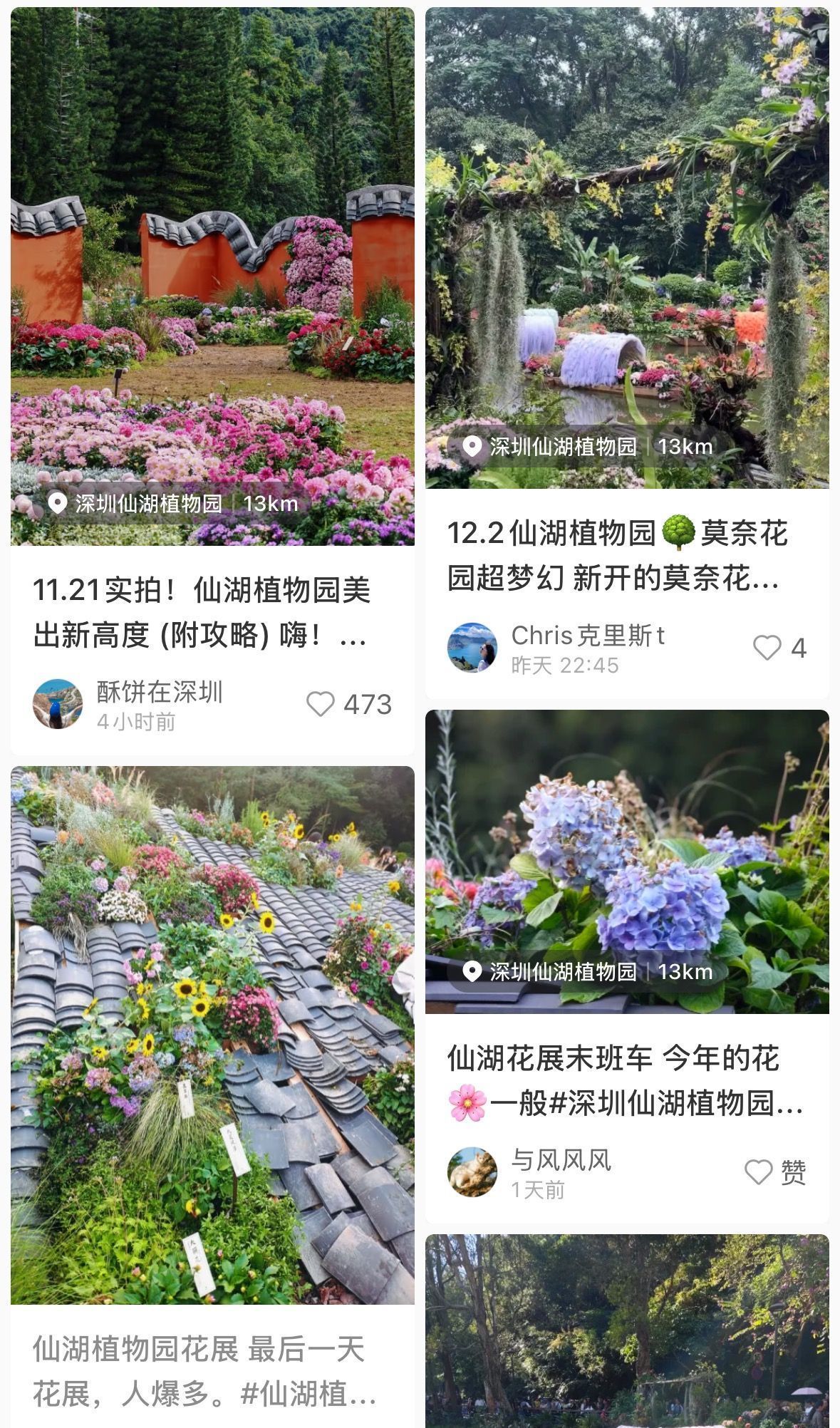Viewport: 840px width, 1428px height.
Task: Like the post by 与风风风
Action: pyautogui.click(x=759, y=1172)
